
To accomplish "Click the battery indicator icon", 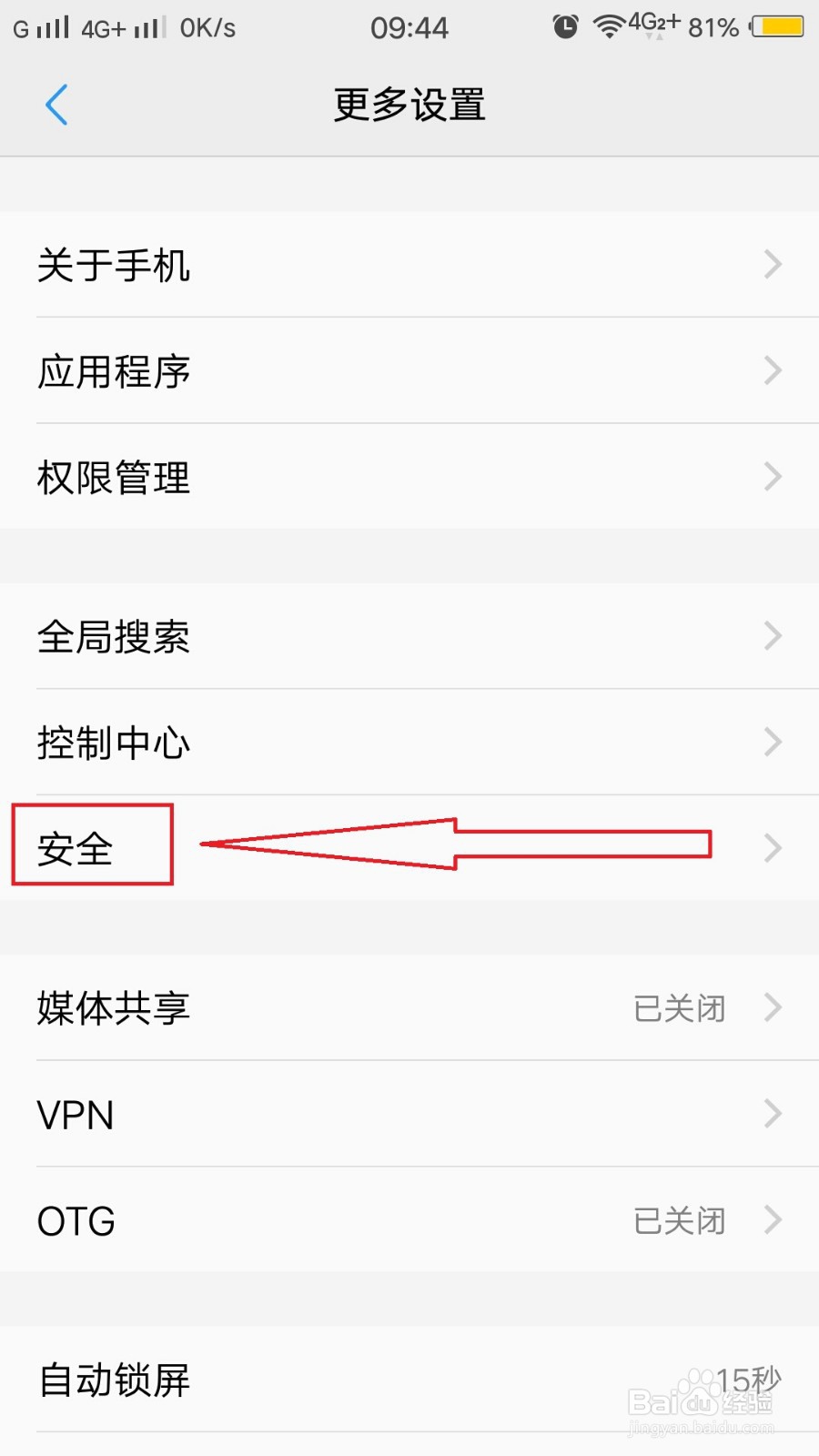I will tap(778, 27).
